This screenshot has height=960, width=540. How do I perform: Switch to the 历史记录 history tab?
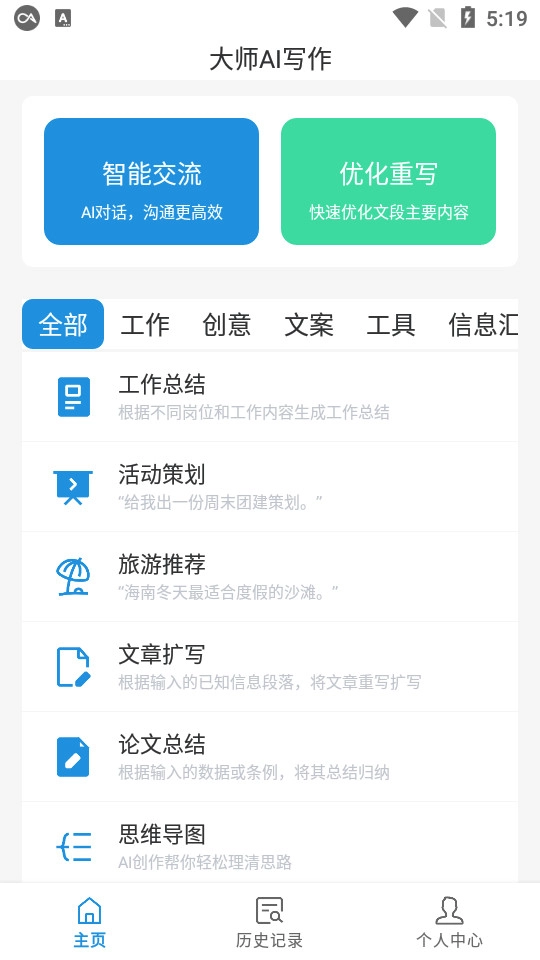tap(269, 922)
